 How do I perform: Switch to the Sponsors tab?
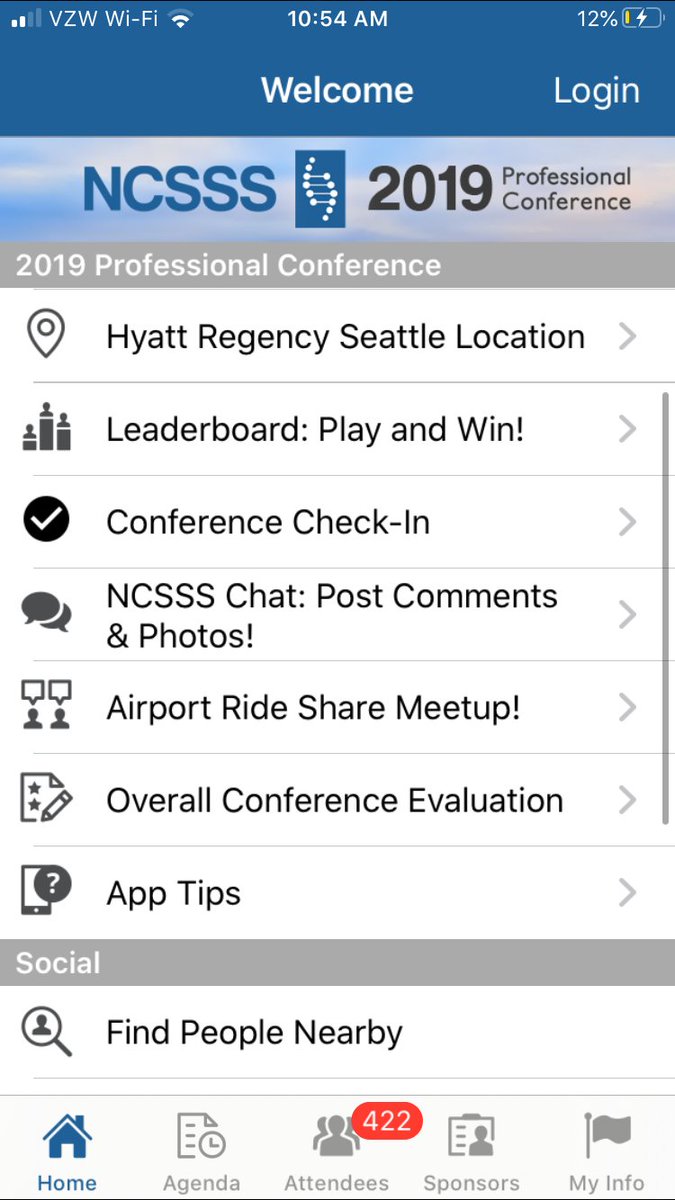[472, 1150]
